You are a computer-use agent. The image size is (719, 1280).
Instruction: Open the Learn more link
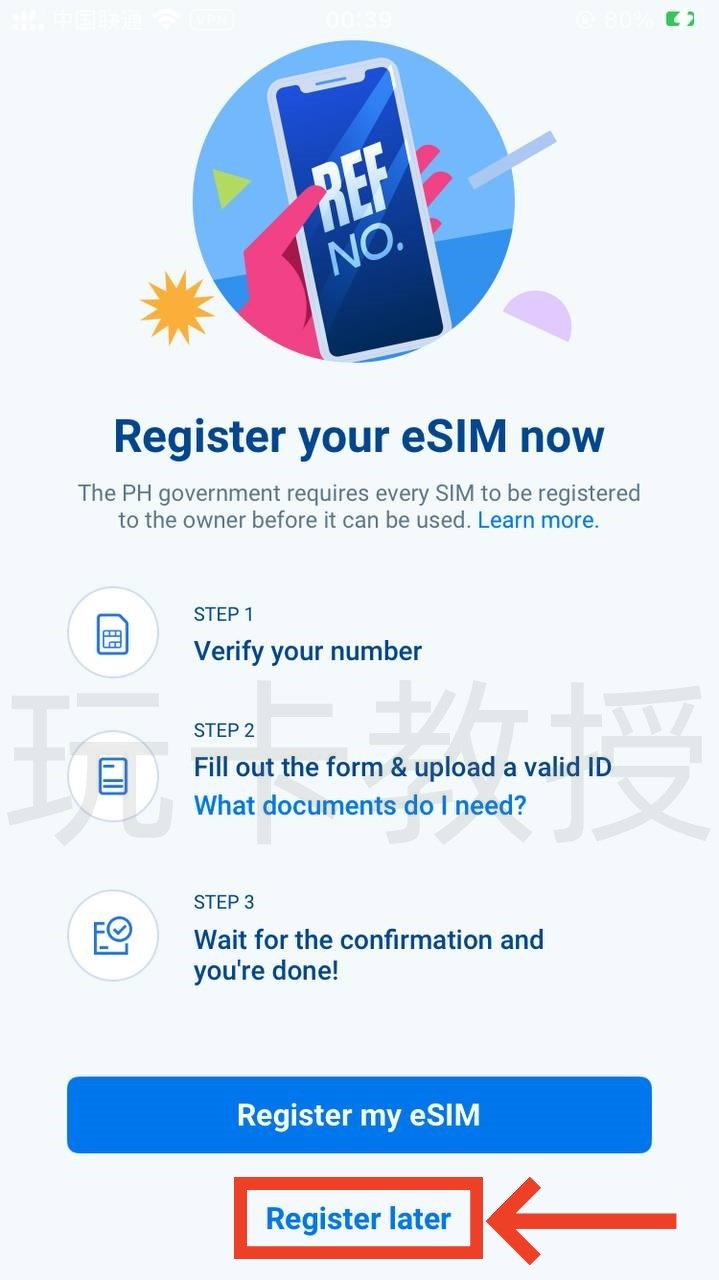coord(538,520)
